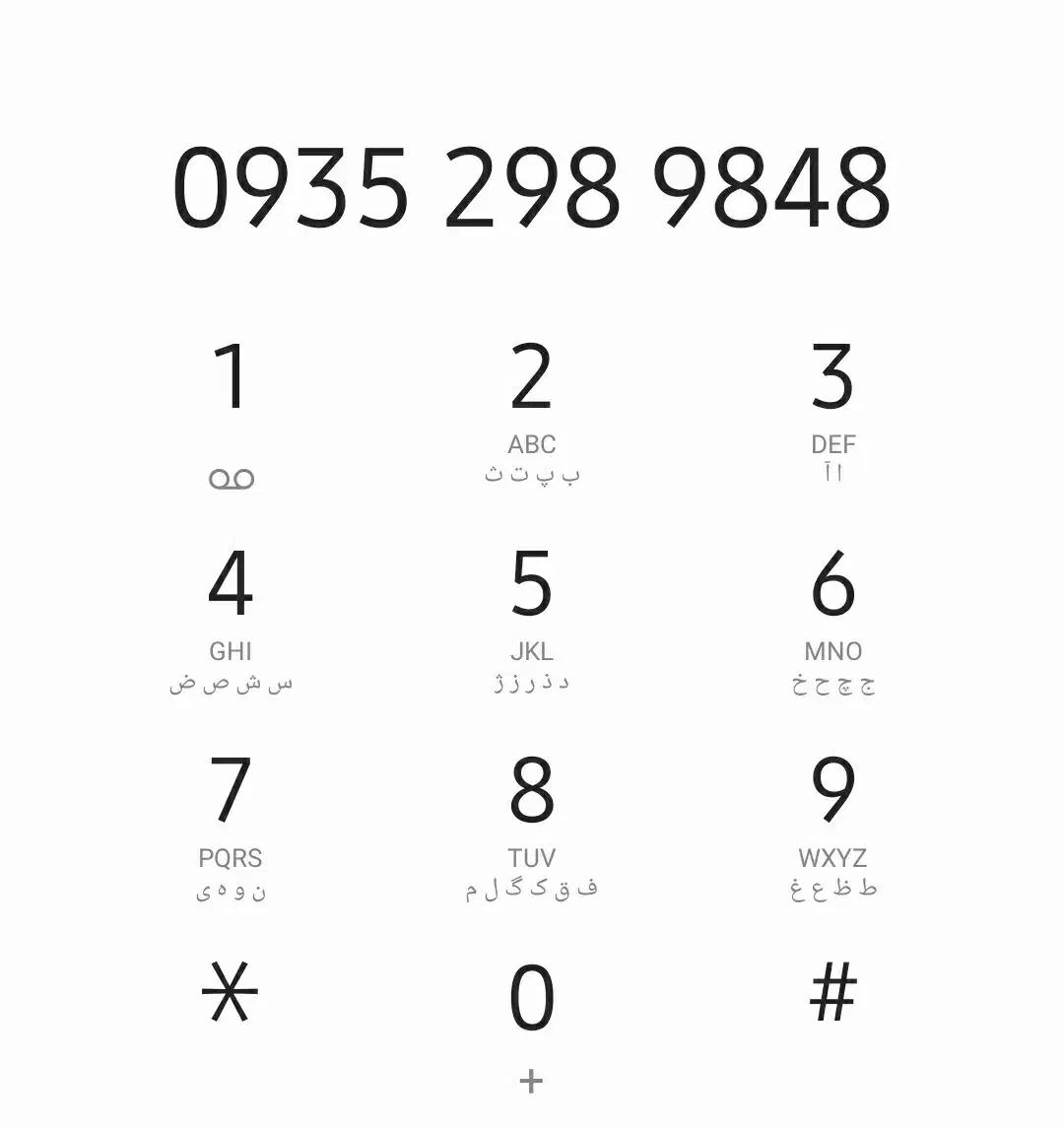Viewport: 1064px width, 1128px height.
Task: Enter digit 9 WXYZ
Action: tap(833, 828)
